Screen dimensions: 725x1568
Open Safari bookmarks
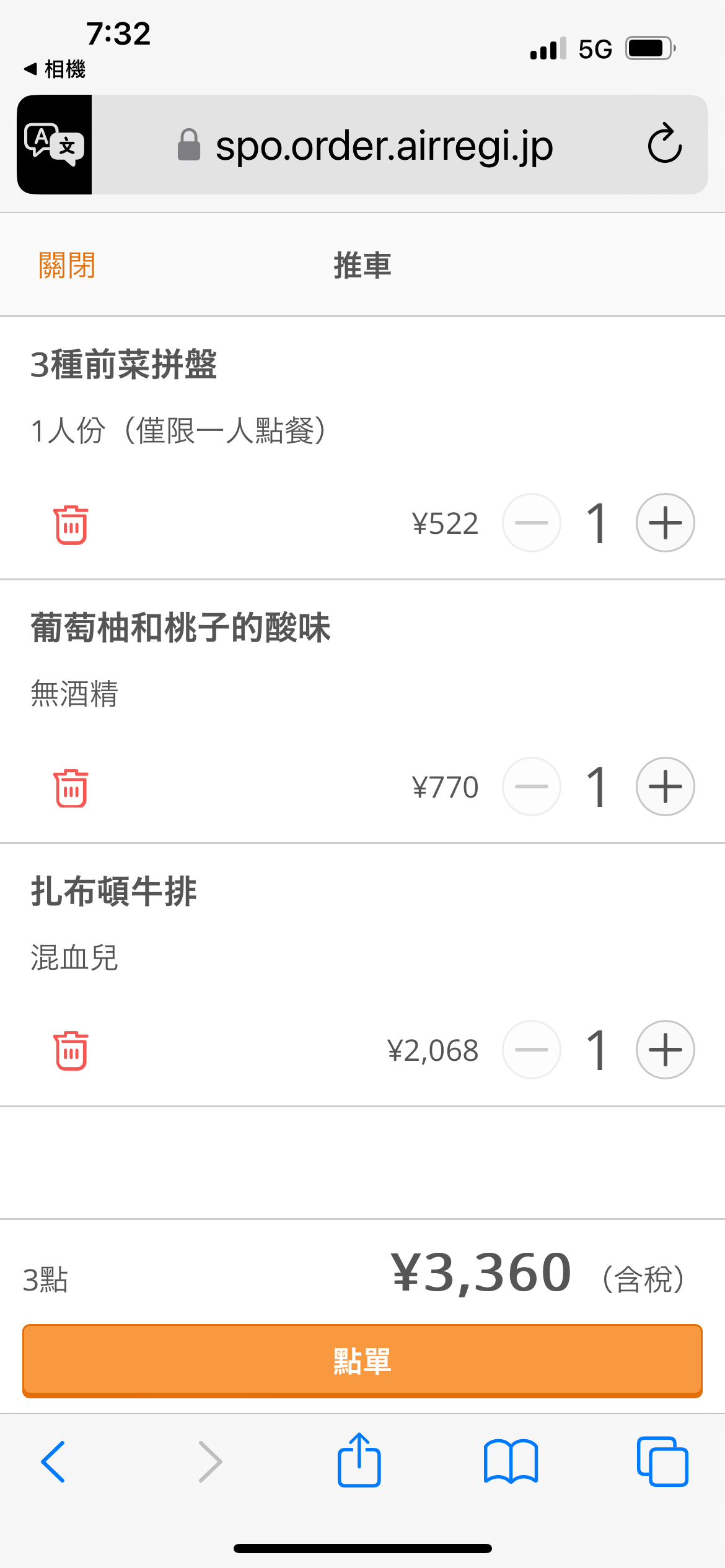pos(511,1461)
